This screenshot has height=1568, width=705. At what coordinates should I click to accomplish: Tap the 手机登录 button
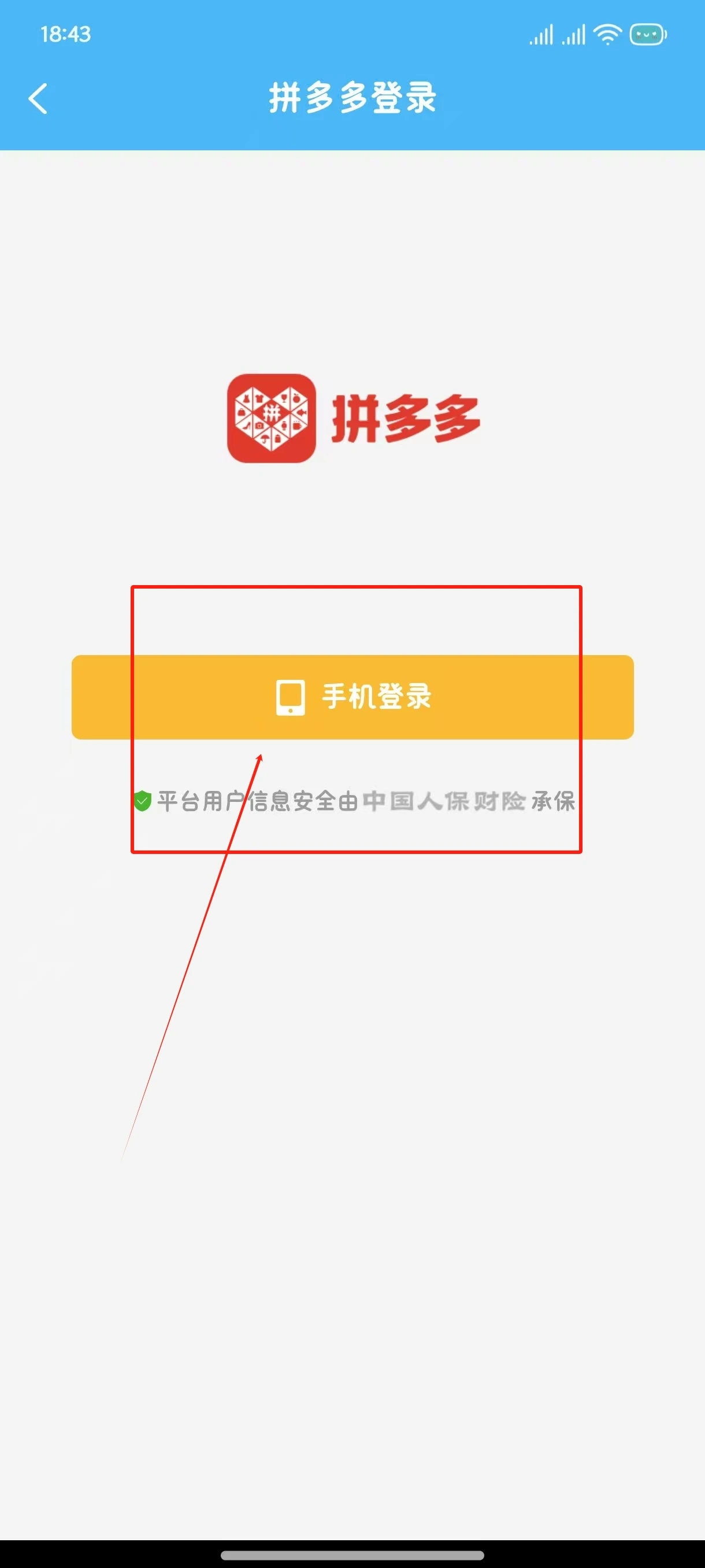(x=353, y=697)
